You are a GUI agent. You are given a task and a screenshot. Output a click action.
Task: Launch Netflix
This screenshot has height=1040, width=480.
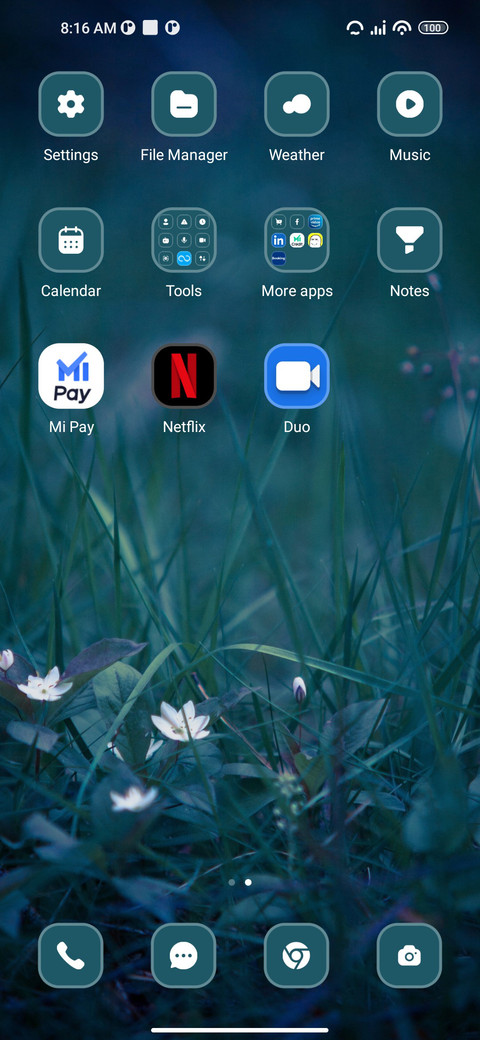tap(184, 376)
